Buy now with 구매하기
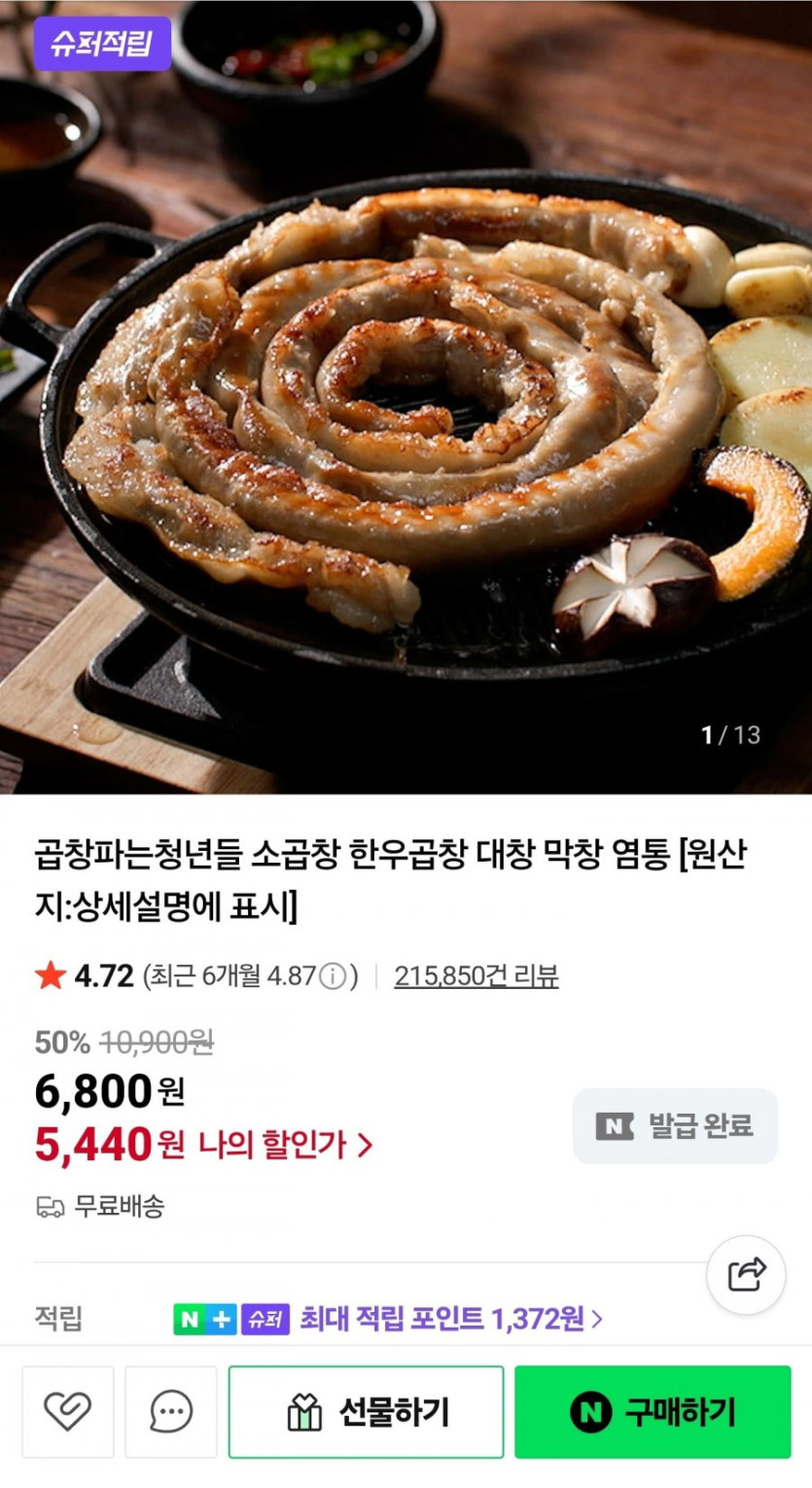 tap(653, 1411)
